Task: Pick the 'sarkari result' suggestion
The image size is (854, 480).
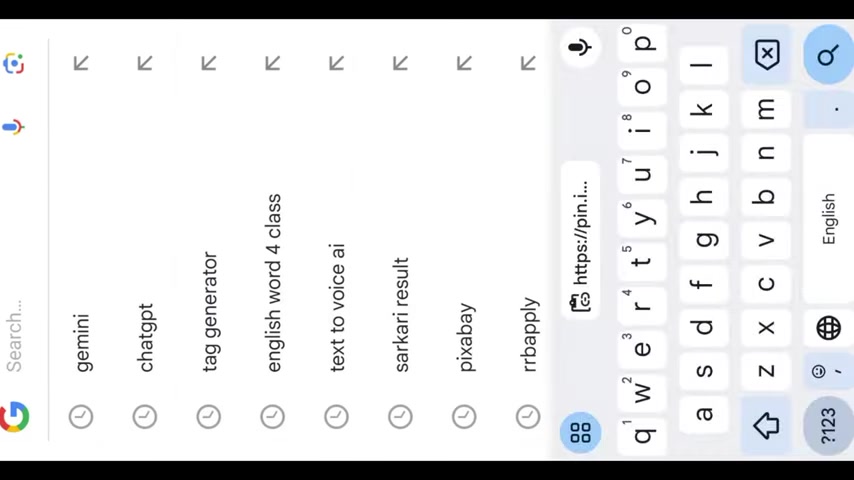Action: pyautogui.click(x=401, y=315)
